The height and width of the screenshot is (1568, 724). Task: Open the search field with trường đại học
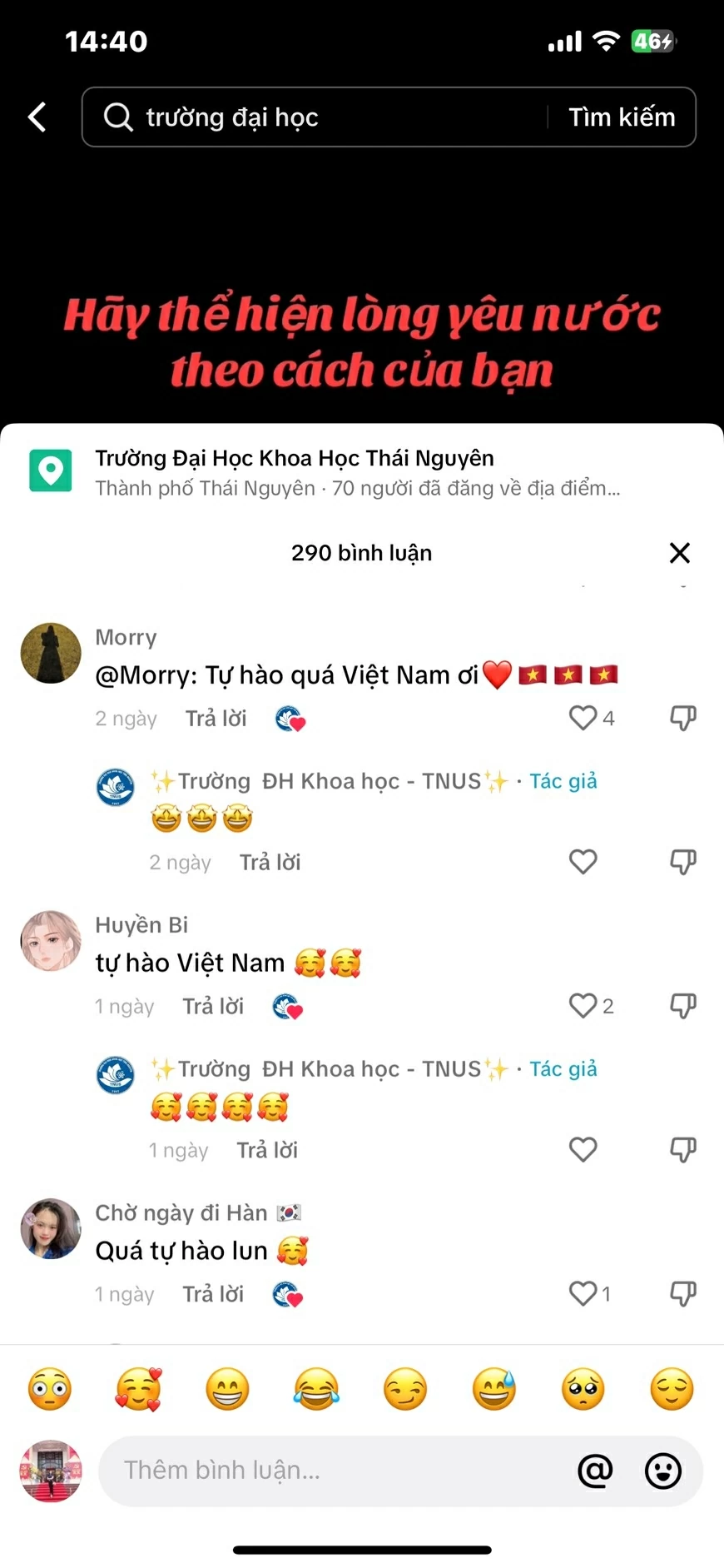[316, 117]
